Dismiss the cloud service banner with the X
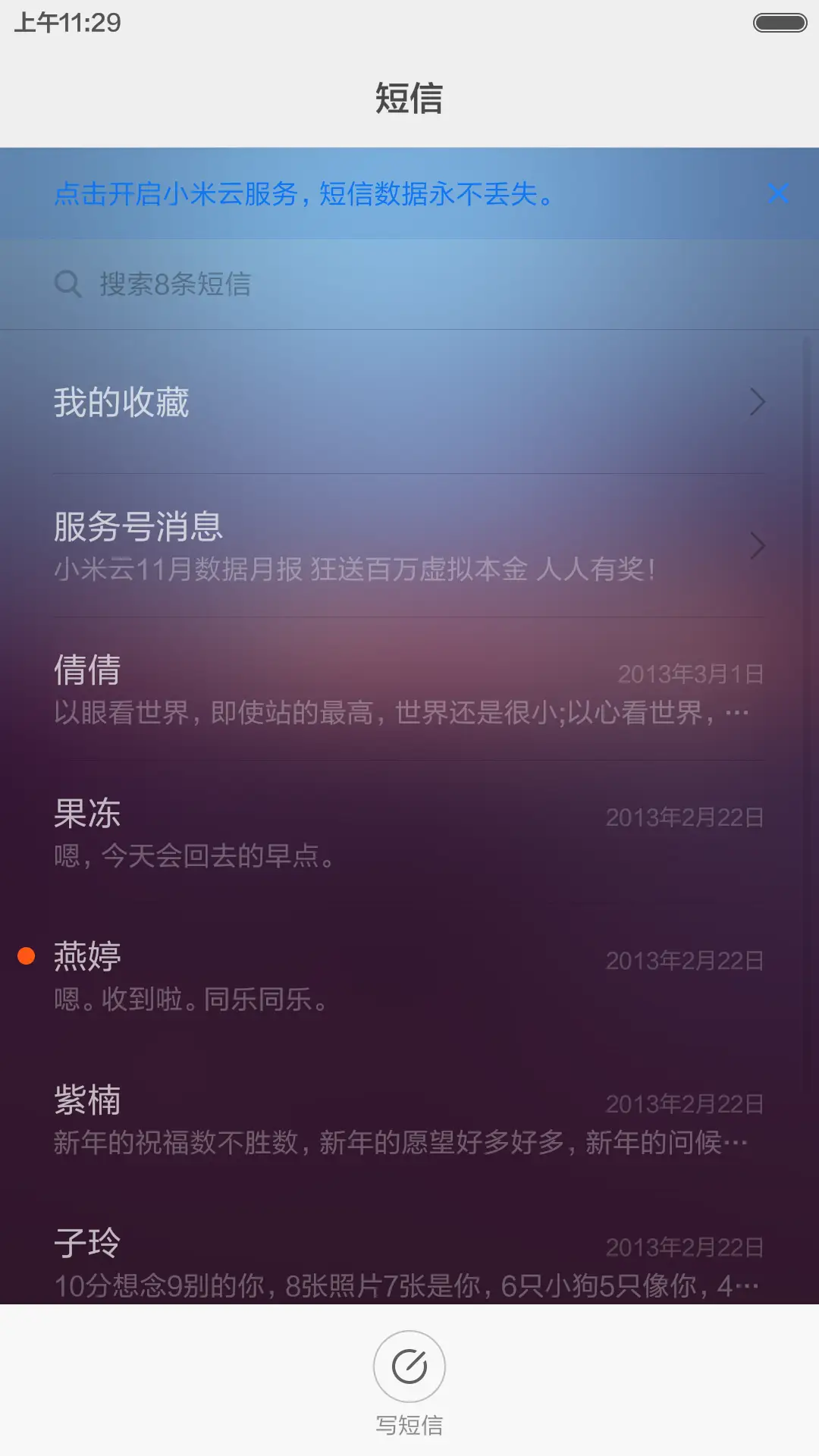The height and width of the screenshot is (1456, 819). click(x=778, y=193)
